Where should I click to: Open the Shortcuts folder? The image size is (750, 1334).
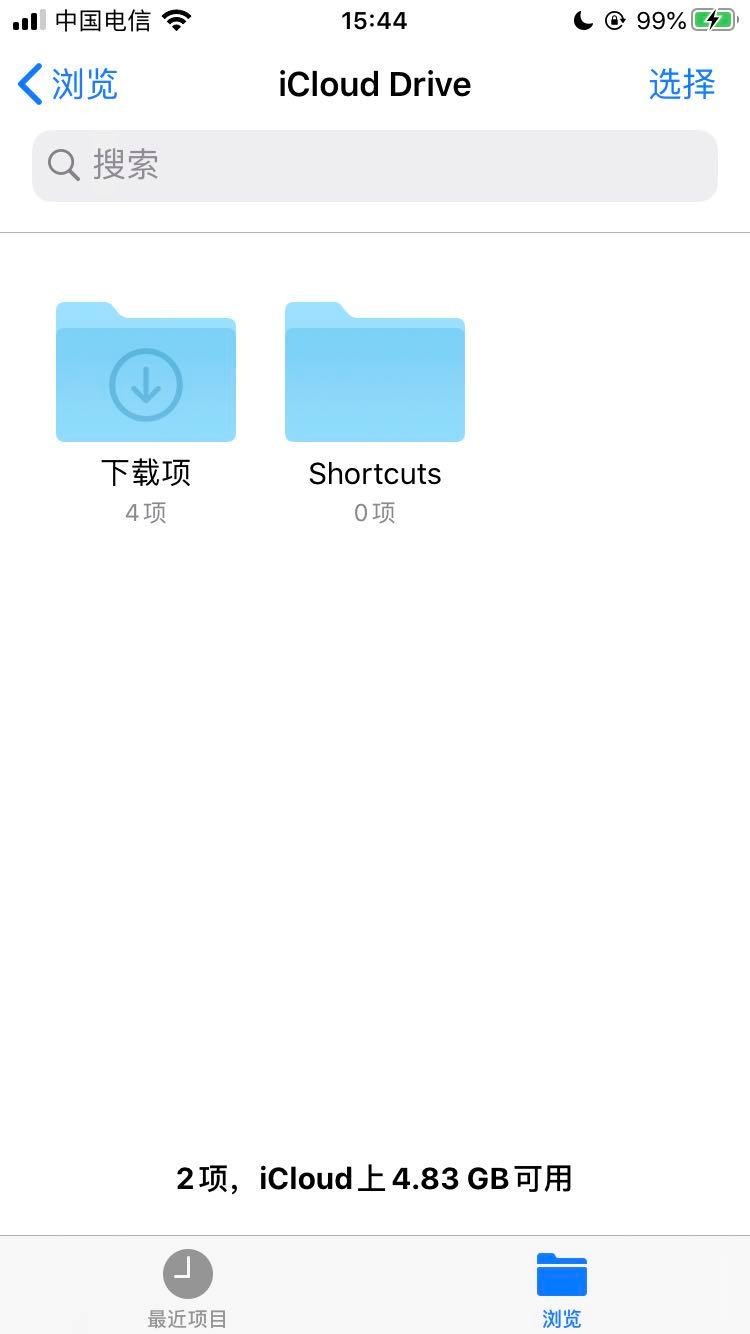(x=374, y=372)
